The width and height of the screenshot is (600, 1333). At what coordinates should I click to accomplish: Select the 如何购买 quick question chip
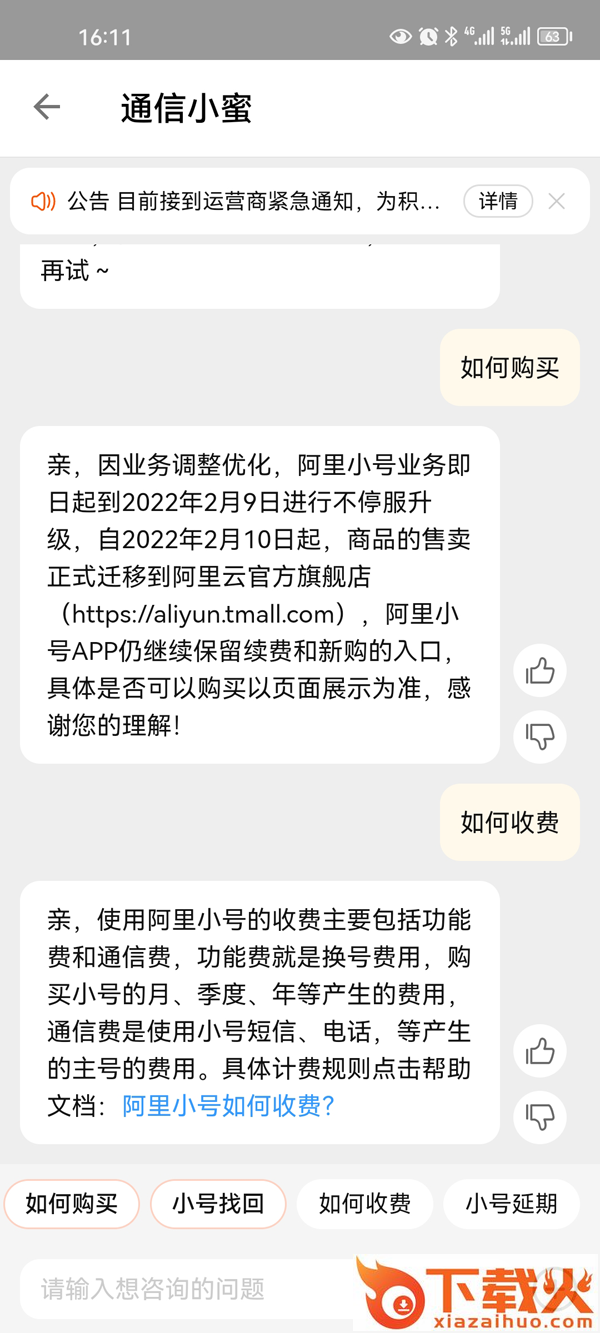(72, 1203)
